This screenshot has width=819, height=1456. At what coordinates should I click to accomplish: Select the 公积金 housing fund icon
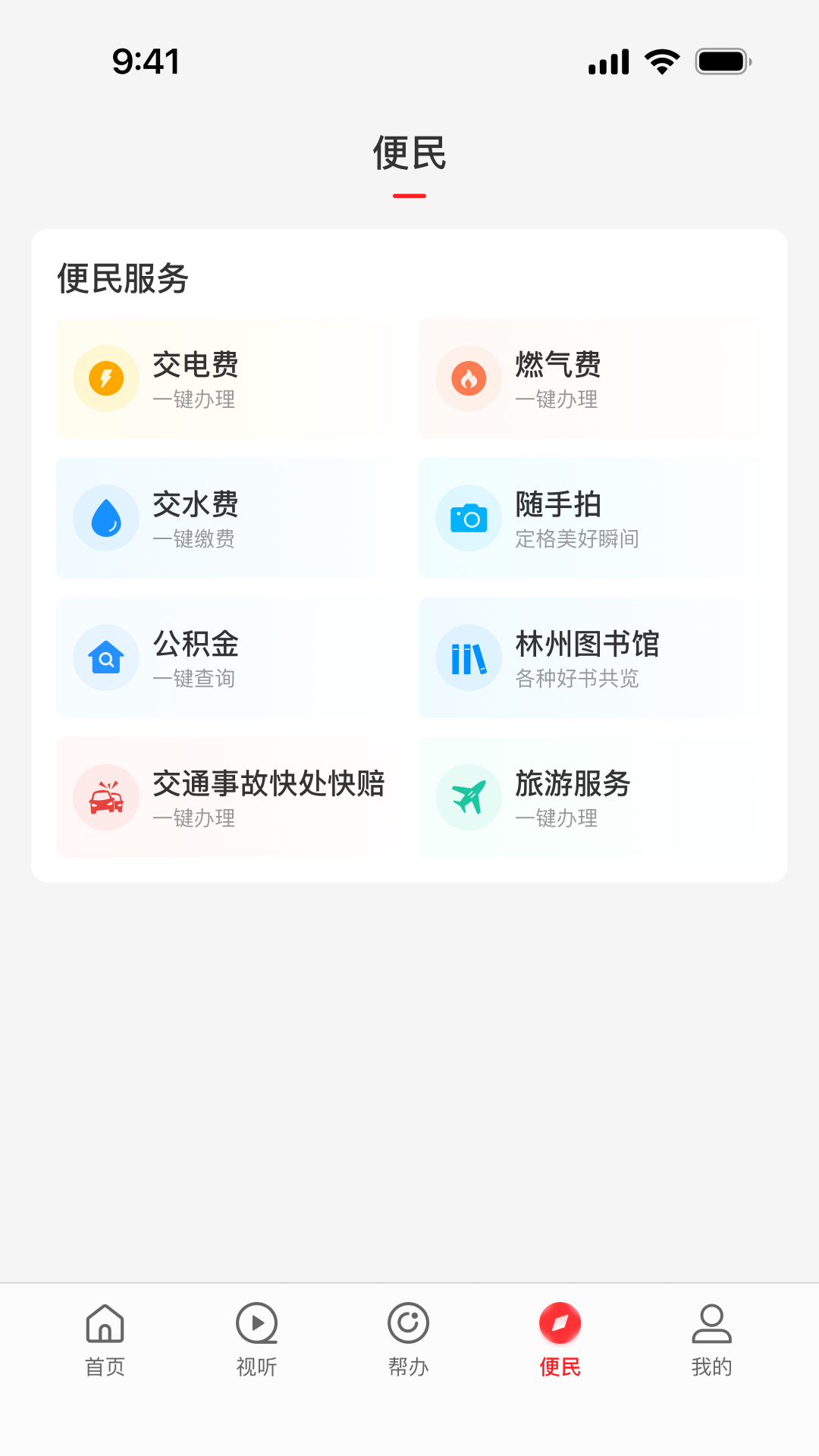click(x=105, y=657)
